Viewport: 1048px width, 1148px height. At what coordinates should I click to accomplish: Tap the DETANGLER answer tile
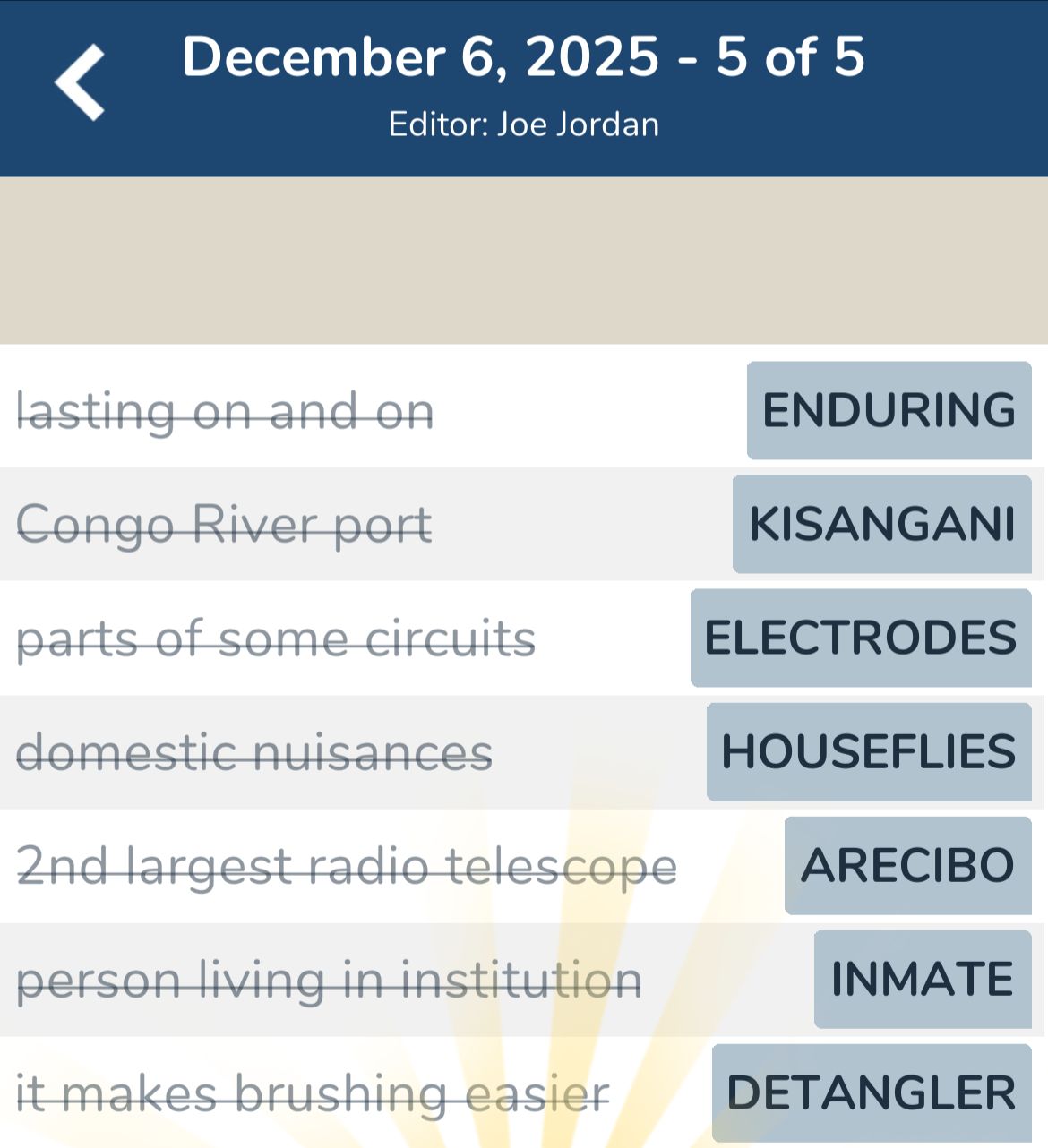pos(869,1092)
